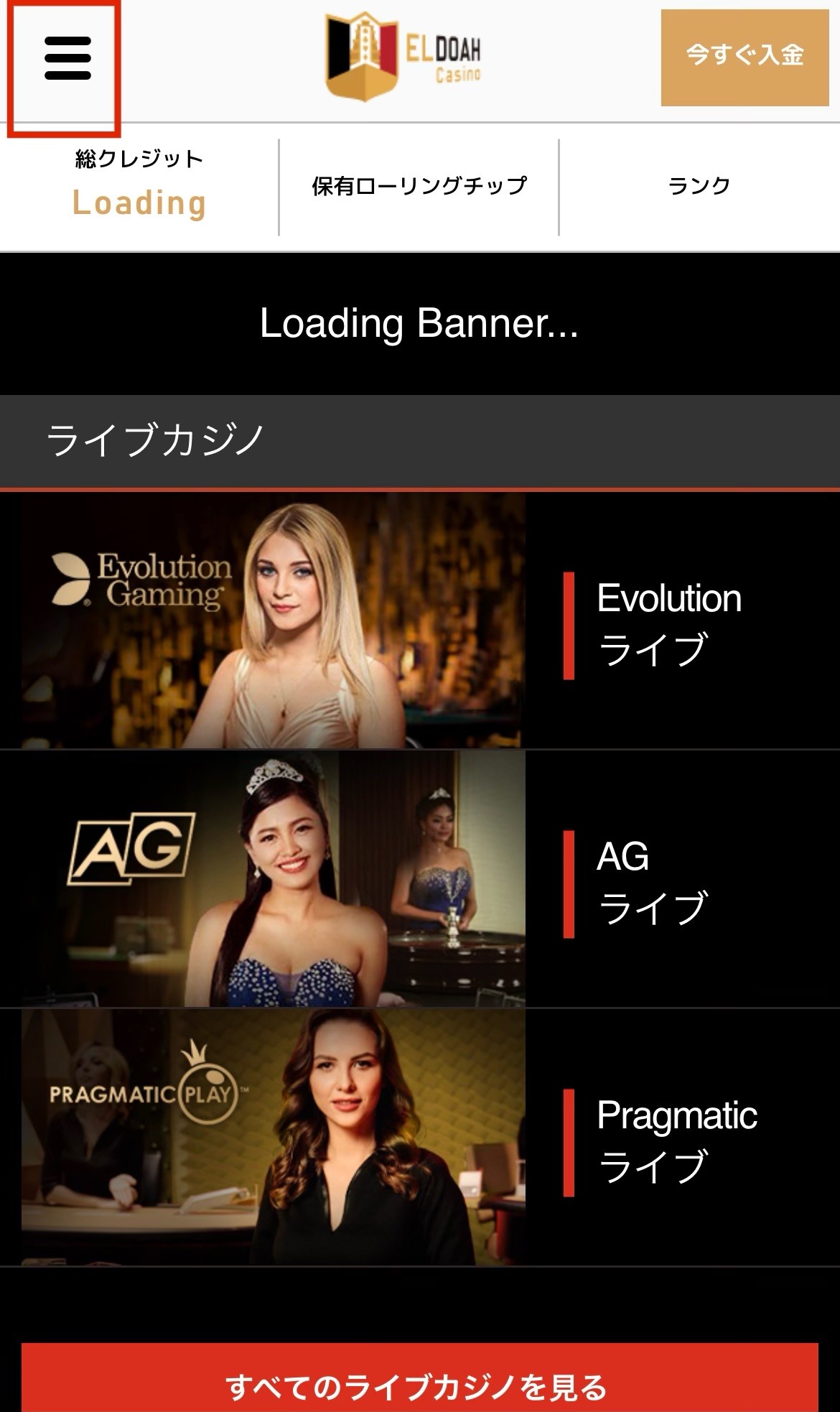Open Evolution live casino
The image size is (840, 1412).
(x=419, y=621)
